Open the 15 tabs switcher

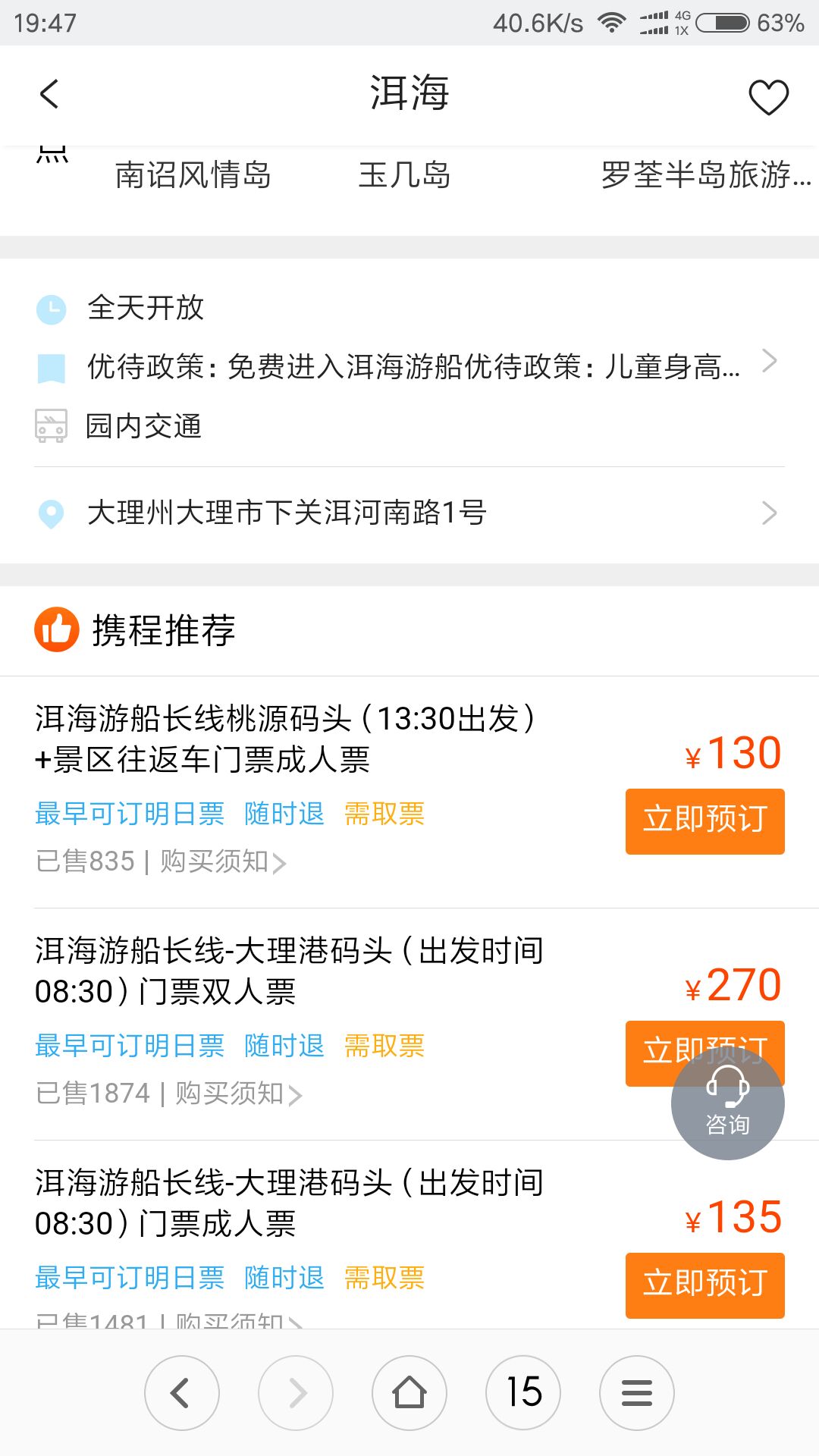523,1393
